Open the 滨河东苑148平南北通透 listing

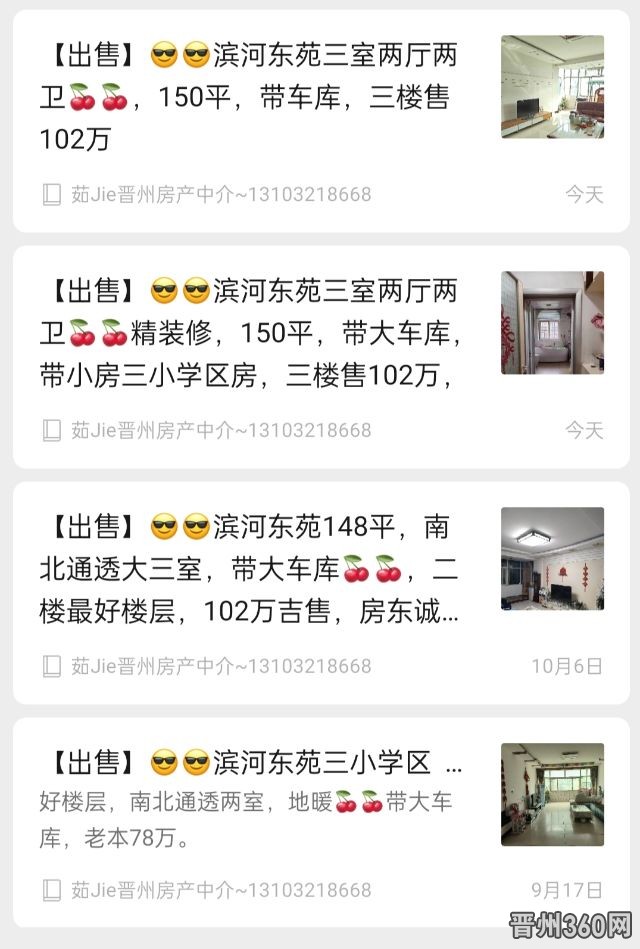250,569
